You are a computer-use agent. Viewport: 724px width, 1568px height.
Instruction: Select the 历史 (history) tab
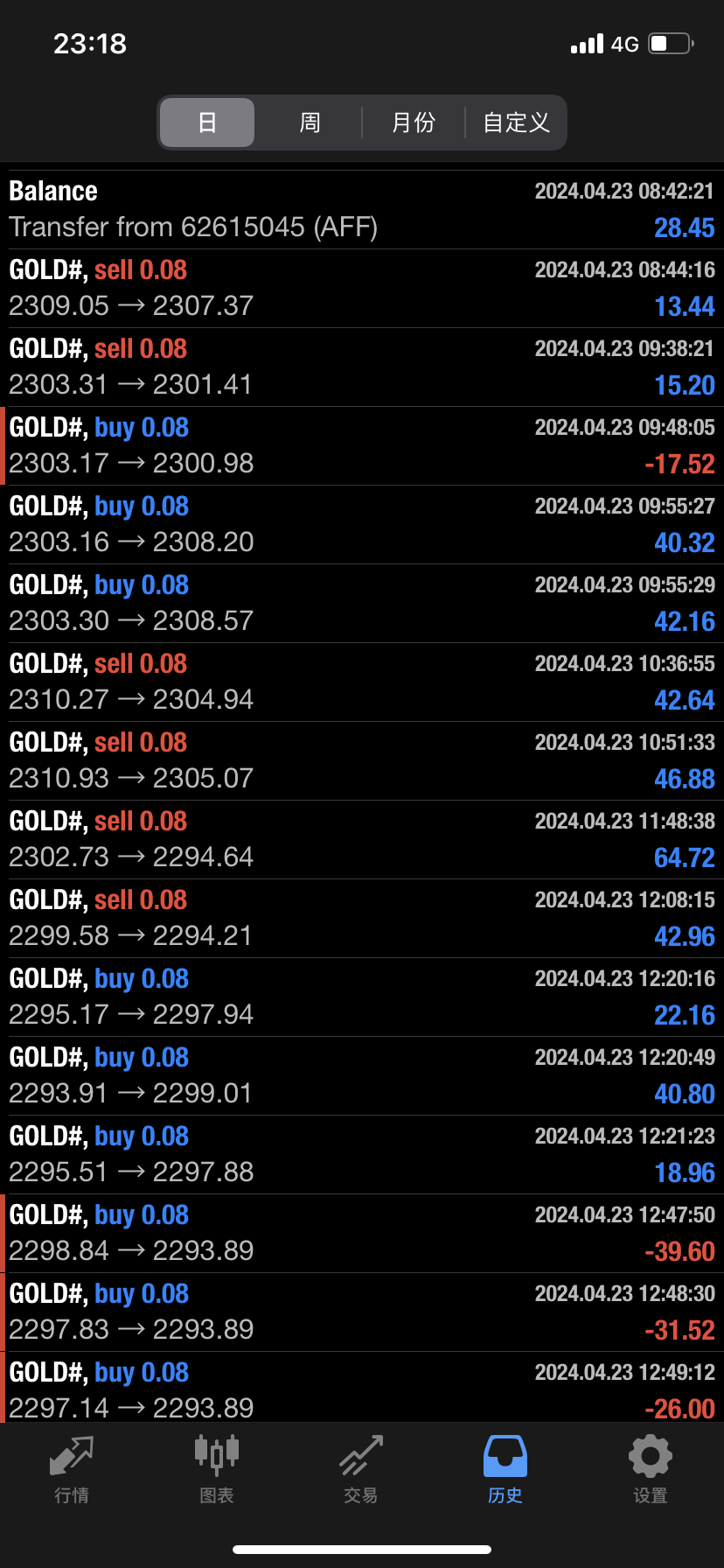pyautogui.click(x=505, y=1470)
